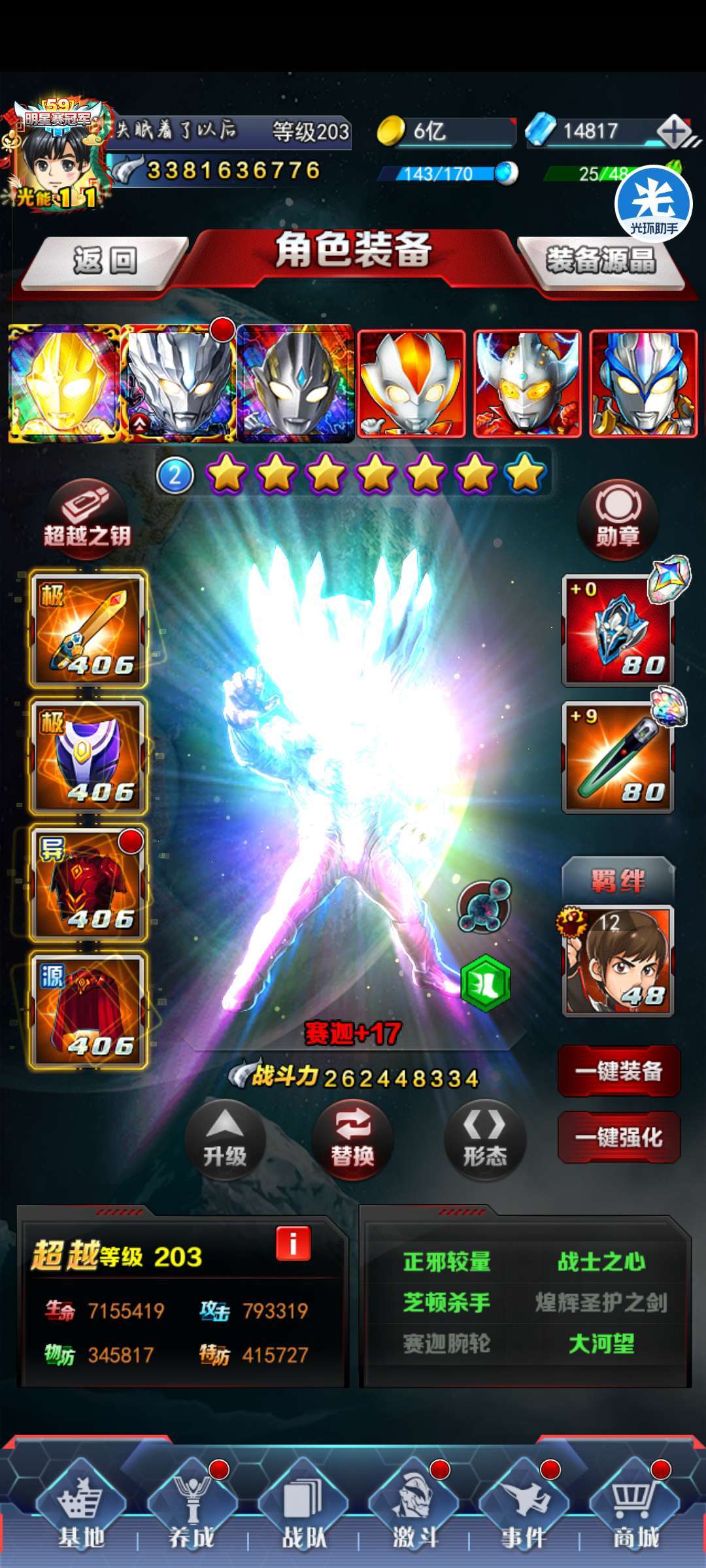Tap the 替换 replace button
Viewport: 706px width, 1568px height.
point(353,1140)
